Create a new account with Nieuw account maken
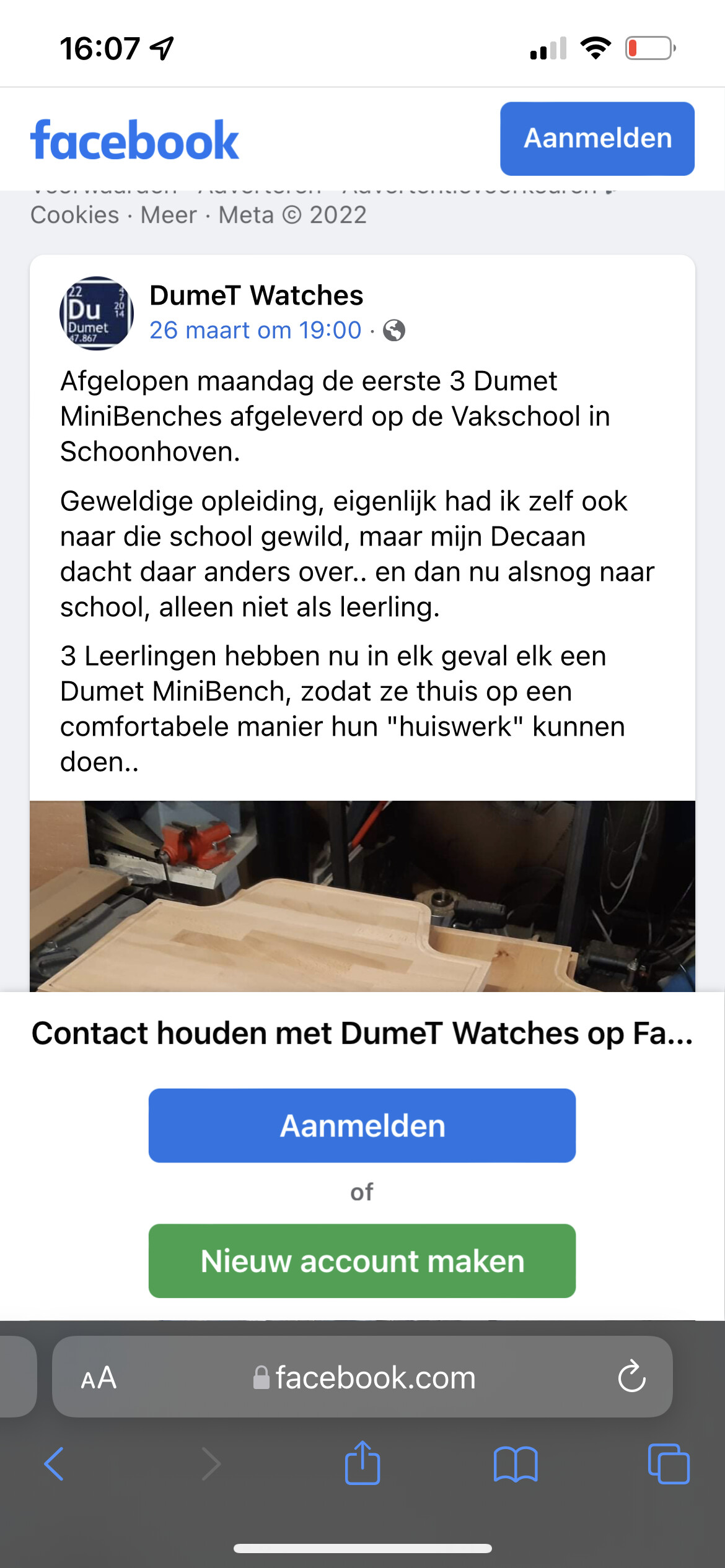 [x=362, y=1261]
